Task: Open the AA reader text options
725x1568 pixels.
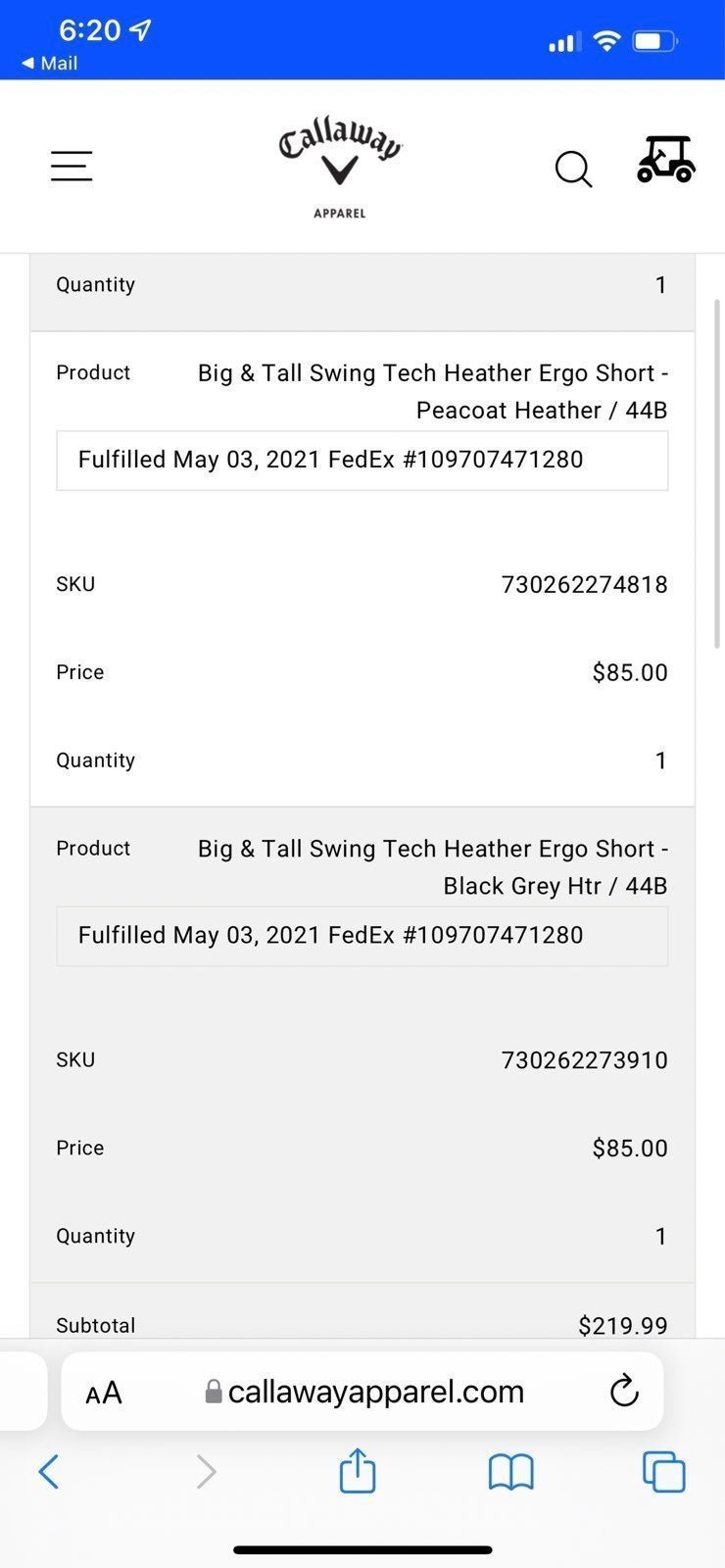Action: pos(104,1393)
